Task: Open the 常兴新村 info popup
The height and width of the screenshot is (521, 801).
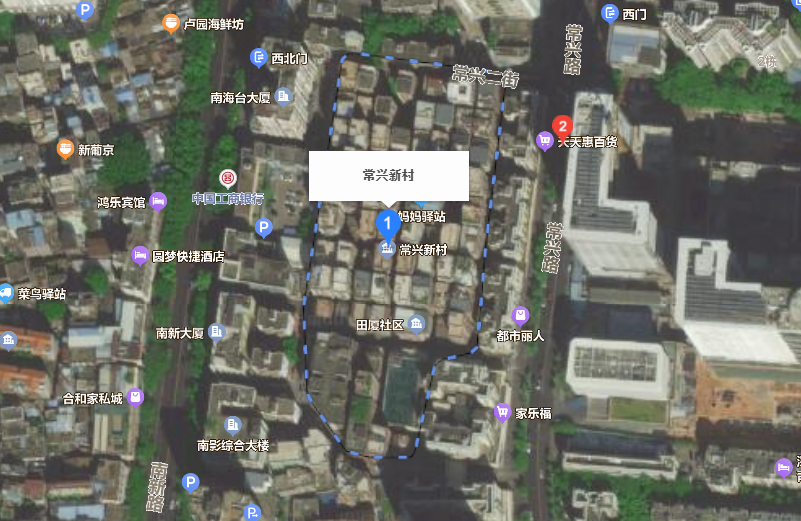Action: [x=388, y=177]
